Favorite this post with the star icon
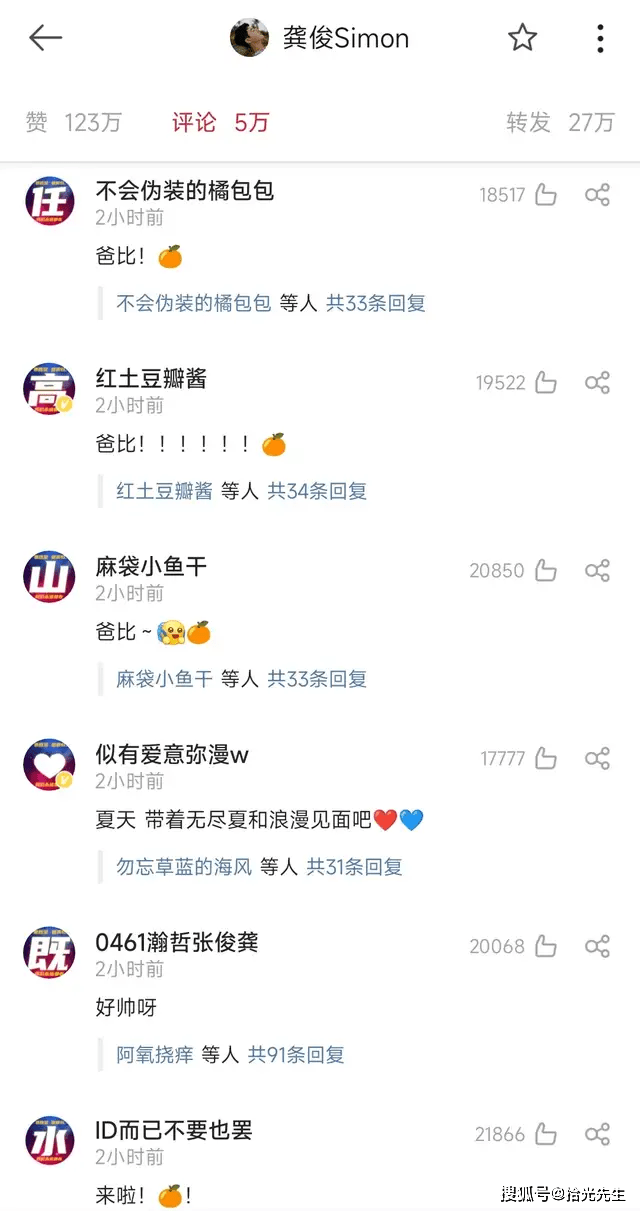The height and width of the screenshot is (1211, 640). click(522, 38)
